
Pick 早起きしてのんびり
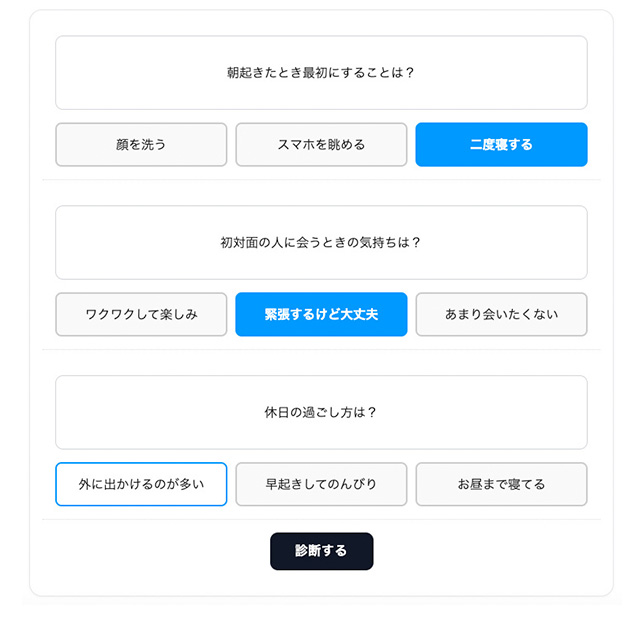pos(321,484)
